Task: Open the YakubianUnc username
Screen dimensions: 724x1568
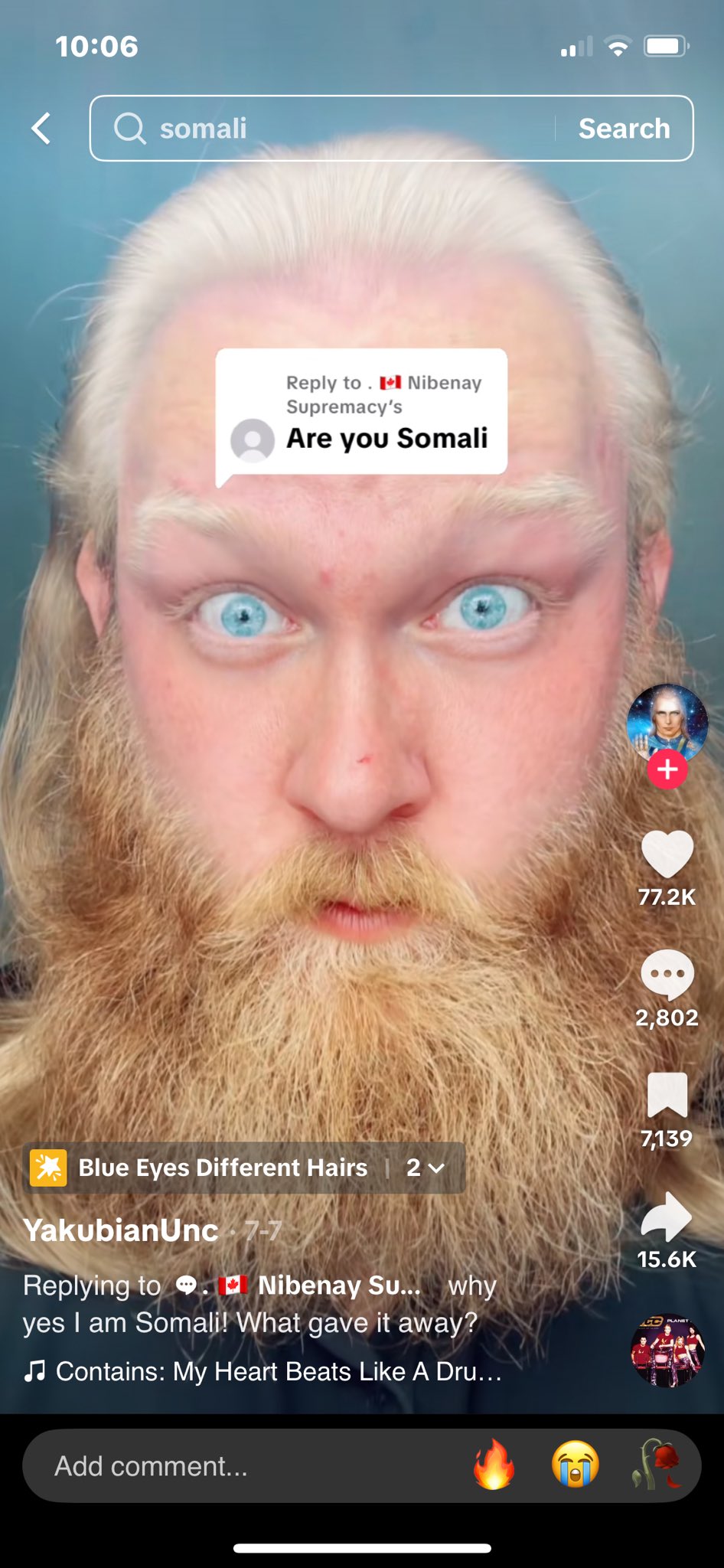Action: point(121,1230)
